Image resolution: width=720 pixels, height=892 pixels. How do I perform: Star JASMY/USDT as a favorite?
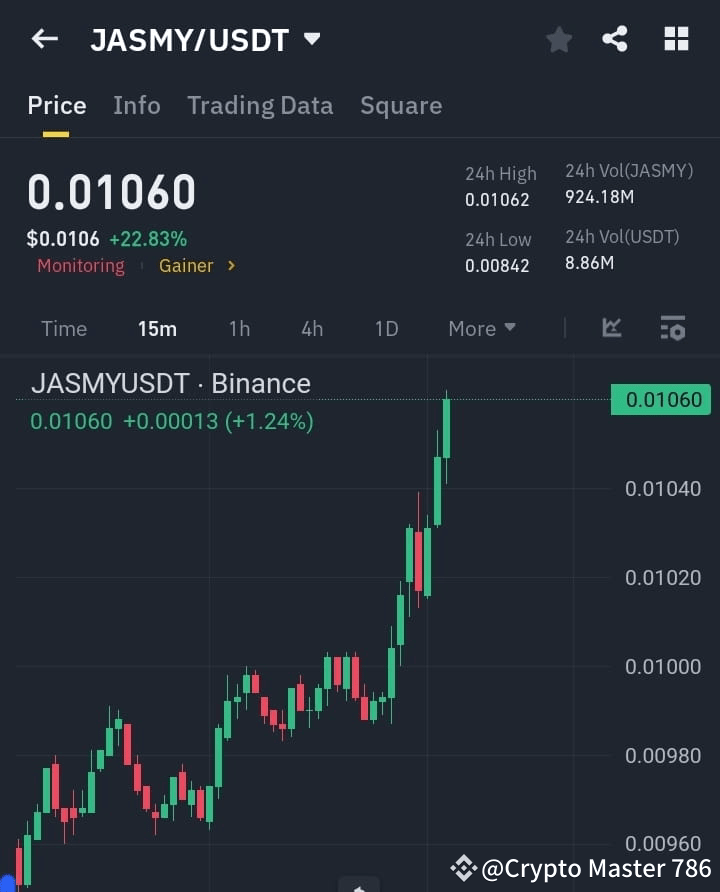click(x=558, y=38)
